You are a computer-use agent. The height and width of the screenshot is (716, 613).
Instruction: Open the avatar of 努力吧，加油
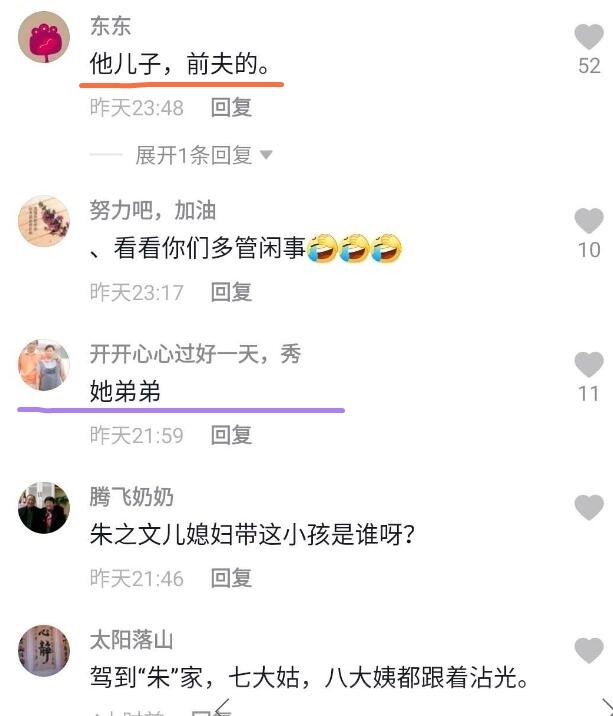(44, 221)
